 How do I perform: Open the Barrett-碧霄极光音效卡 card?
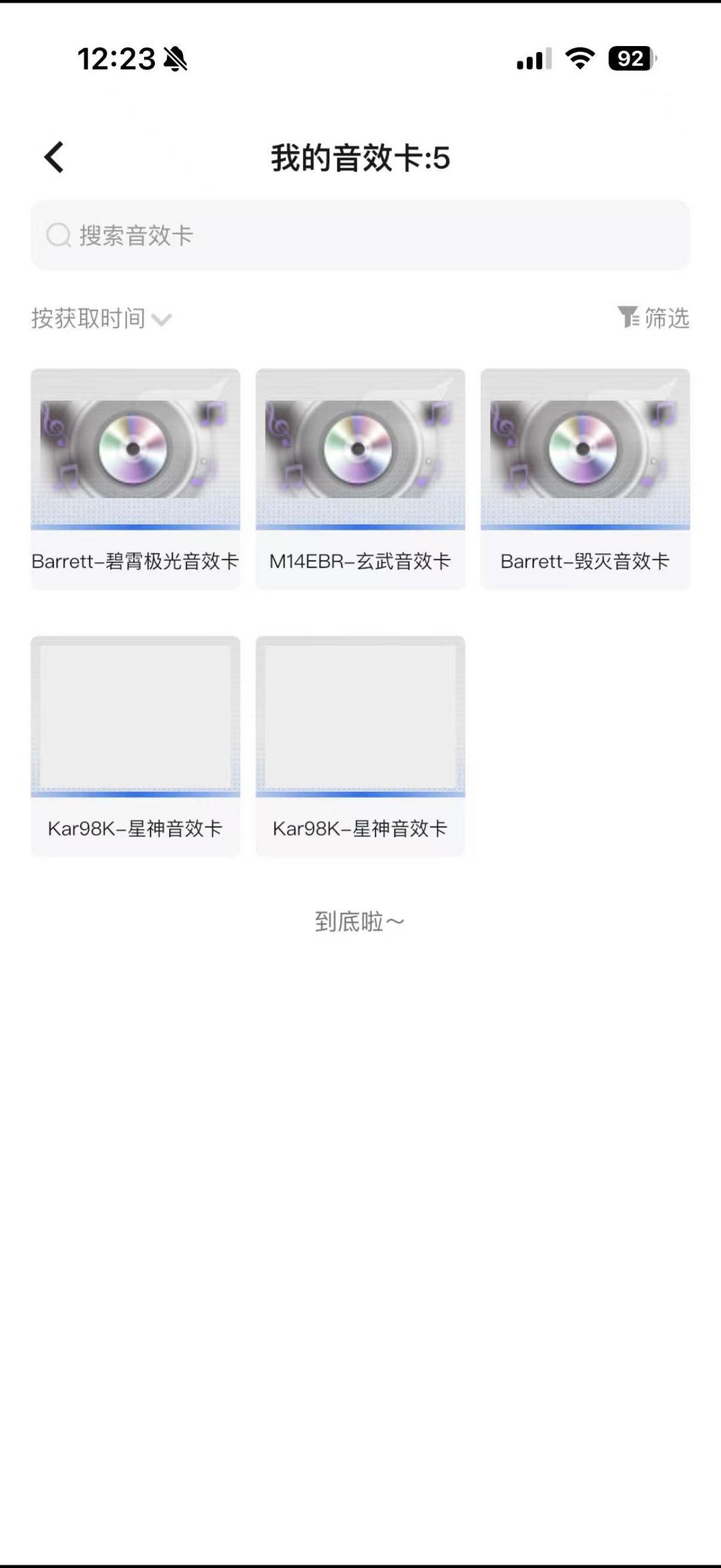[135, 478]
